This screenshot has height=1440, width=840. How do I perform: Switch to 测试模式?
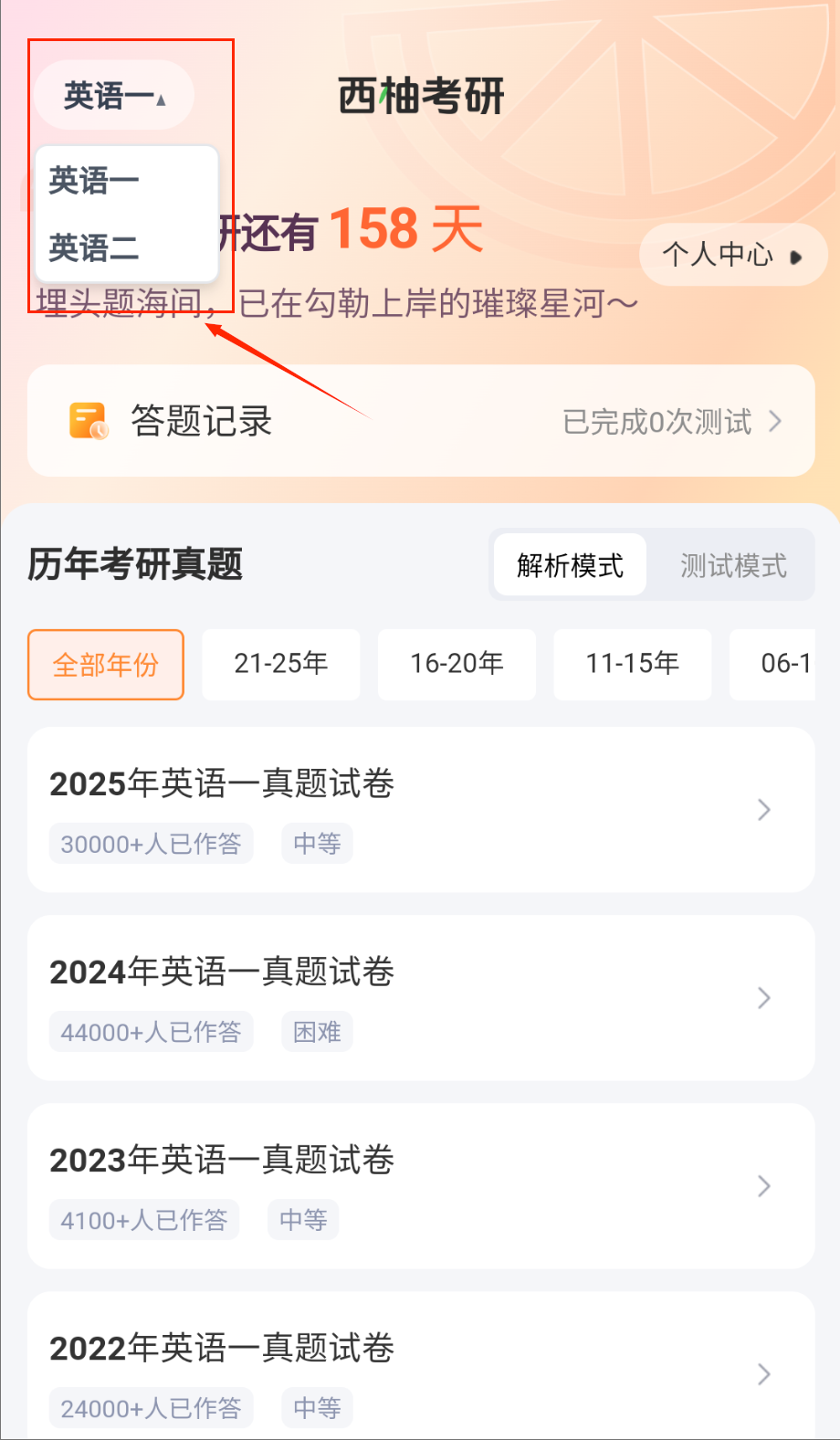coord(732,565)
